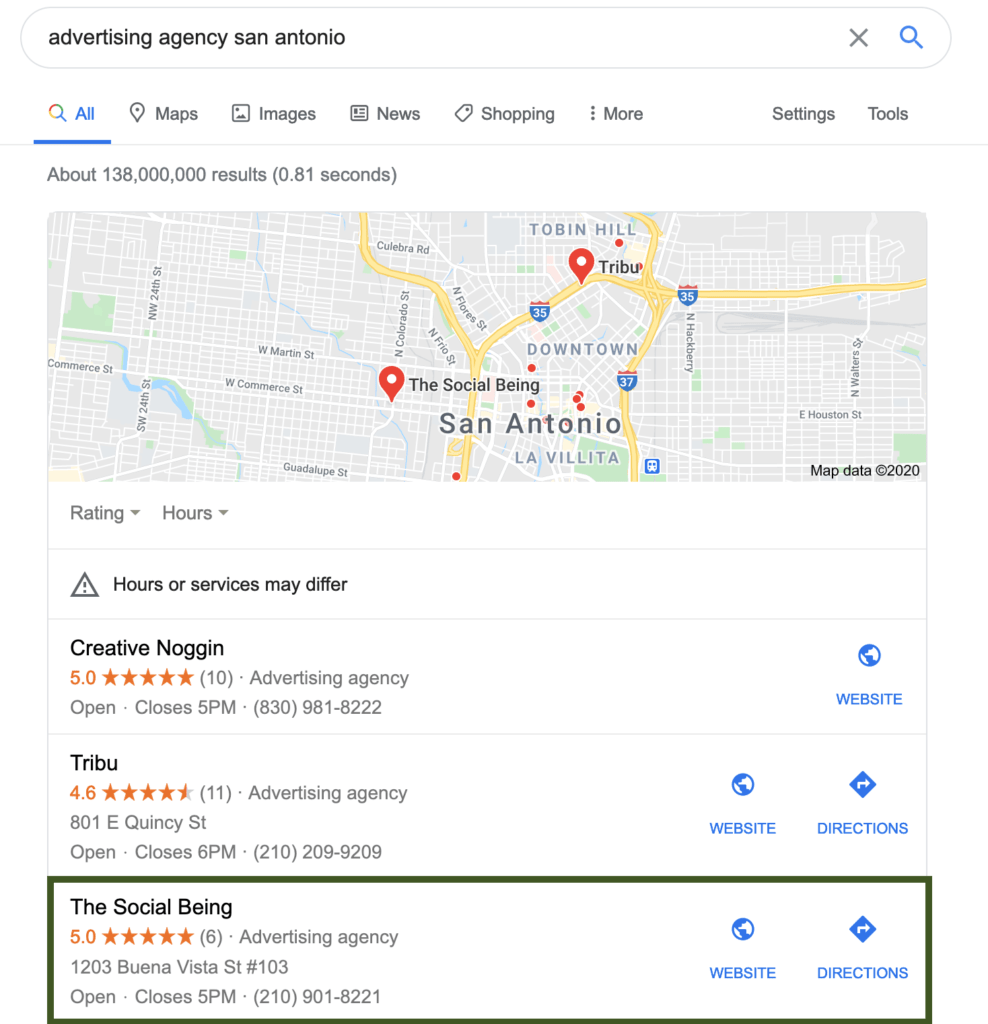Switch to the News tab
This screenshot has height=1024, width=988.
coord(385,114)
